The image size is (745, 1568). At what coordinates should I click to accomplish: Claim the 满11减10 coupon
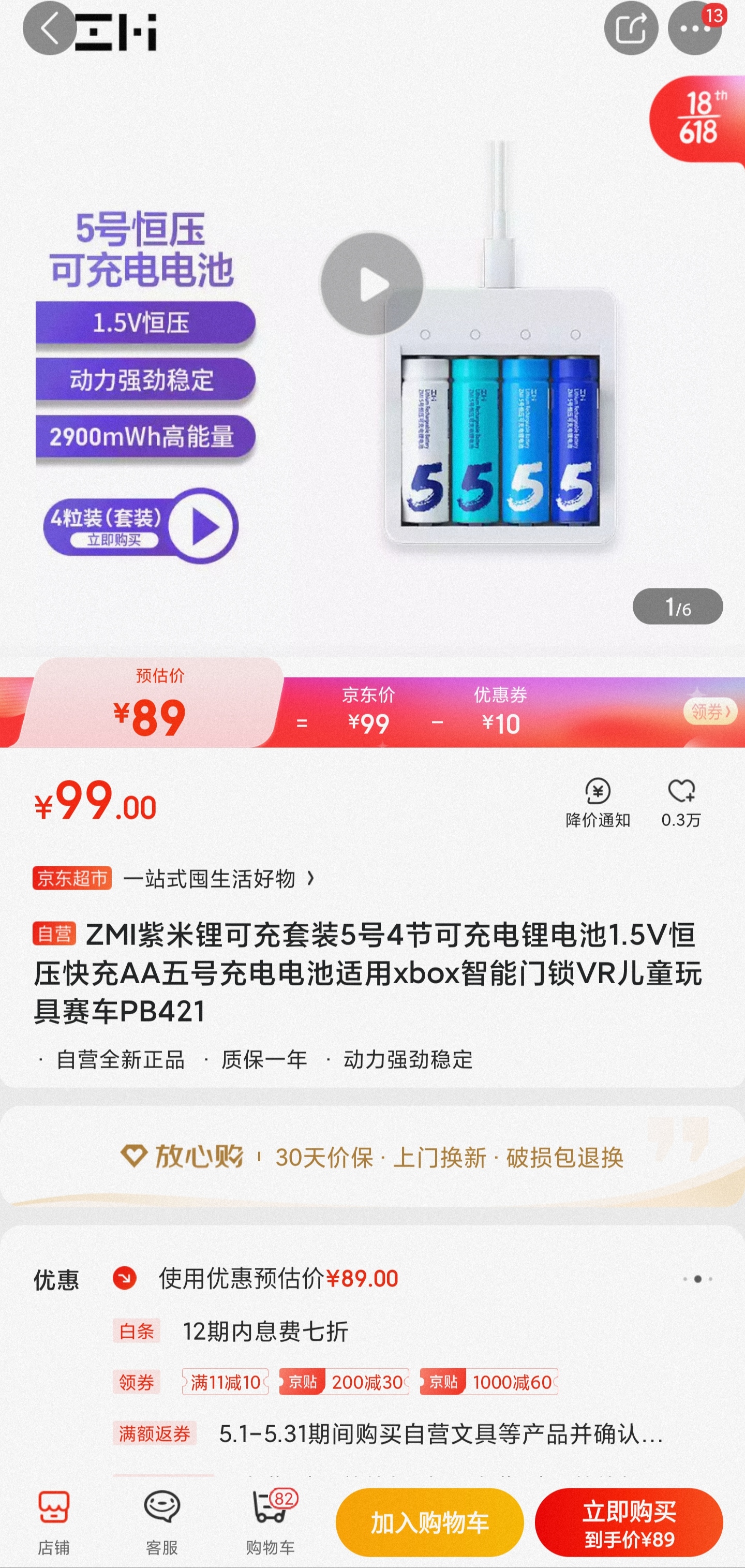tap(225, 1382)
